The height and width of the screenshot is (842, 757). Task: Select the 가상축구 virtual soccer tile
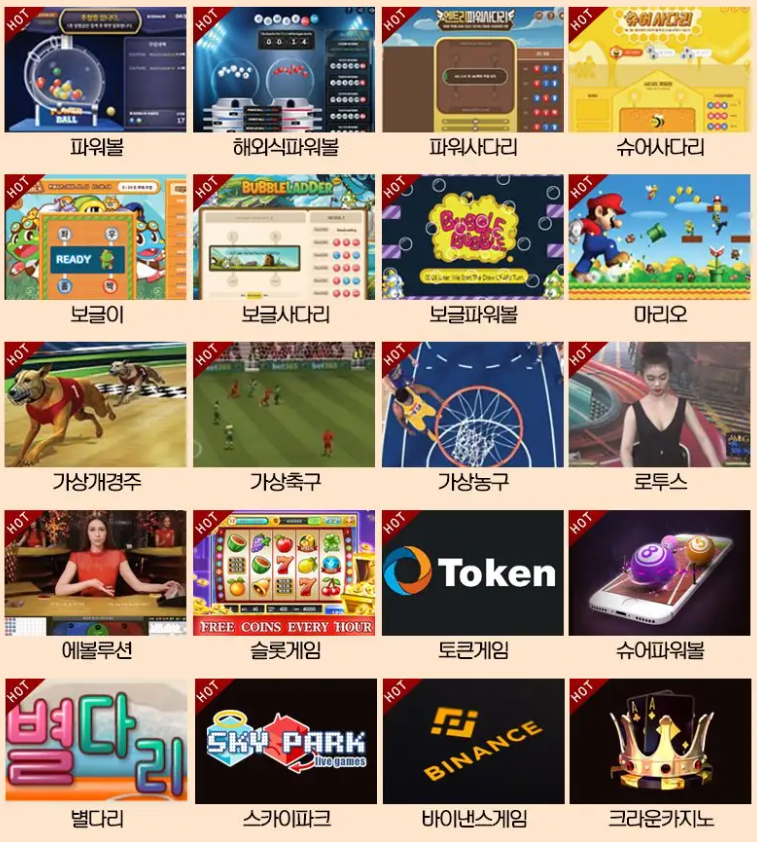(x=285, y=405)
